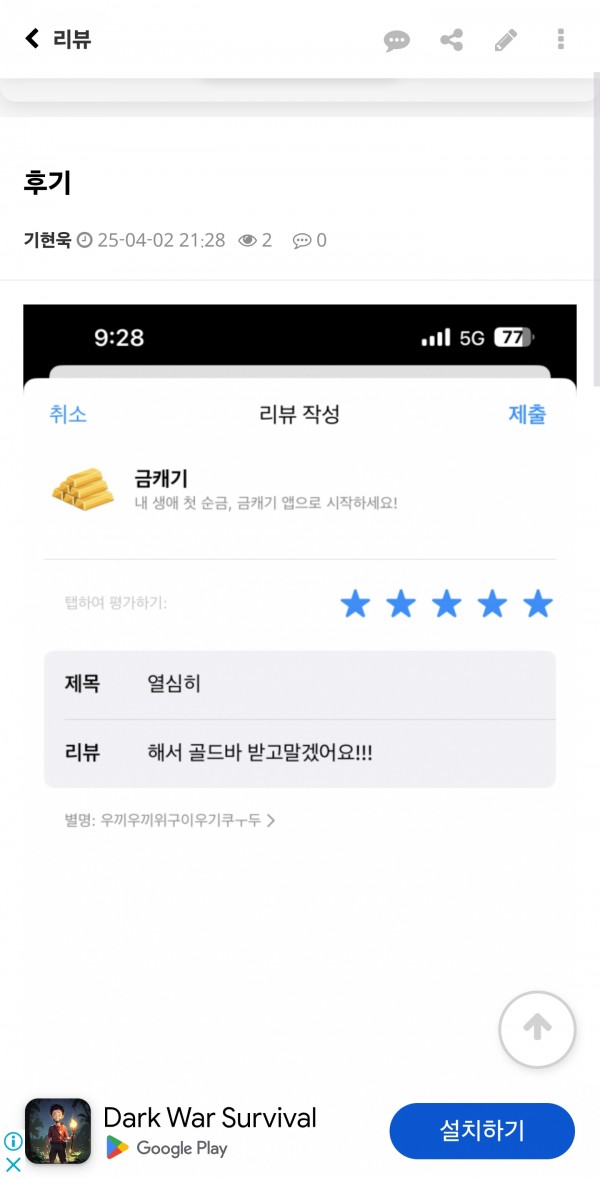Close the ad with the X icon
The height and width of the screenshot is (1178, 600).
[13, 1164]
